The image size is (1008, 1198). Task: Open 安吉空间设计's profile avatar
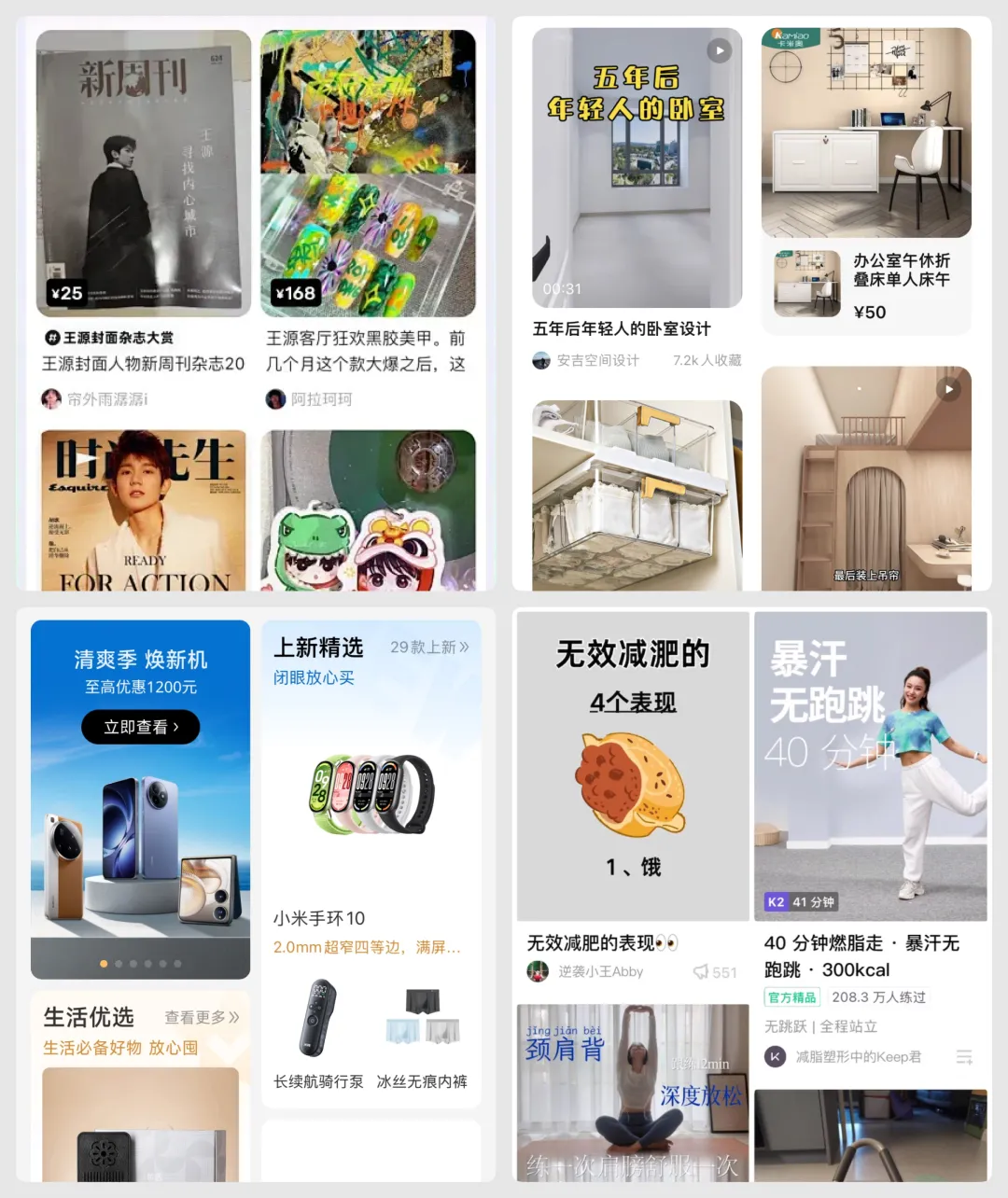(541, 360)
